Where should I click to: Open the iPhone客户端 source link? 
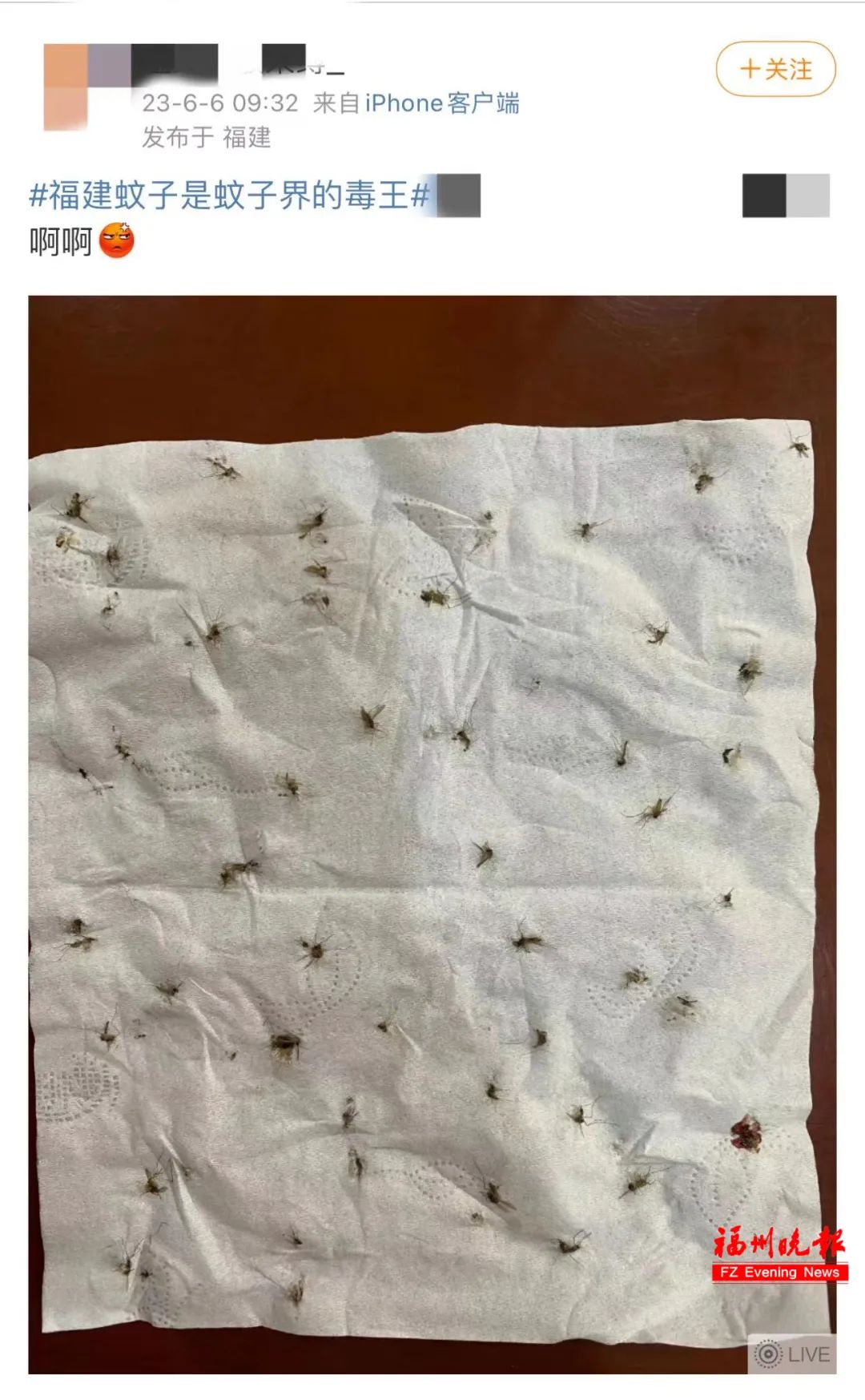click(442, 103)
